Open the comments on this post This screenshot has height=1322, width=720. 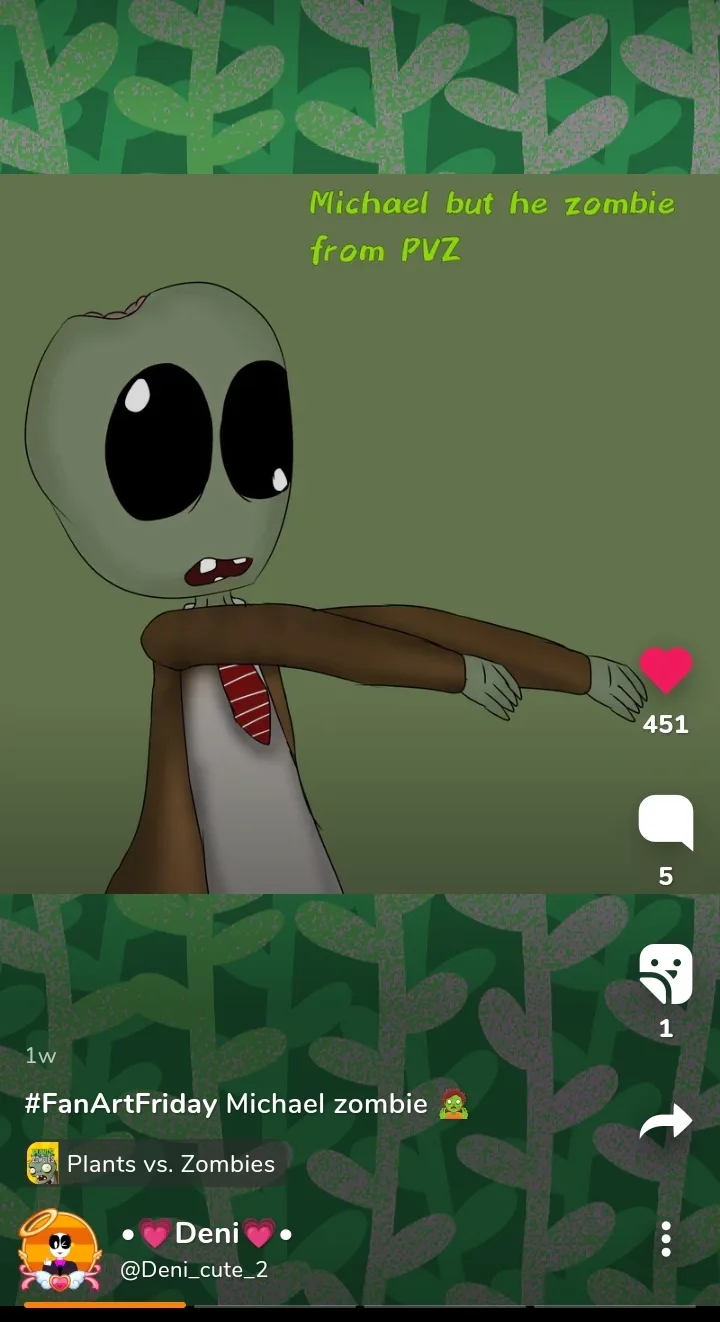pyautogui.click(x=666, y=823)
